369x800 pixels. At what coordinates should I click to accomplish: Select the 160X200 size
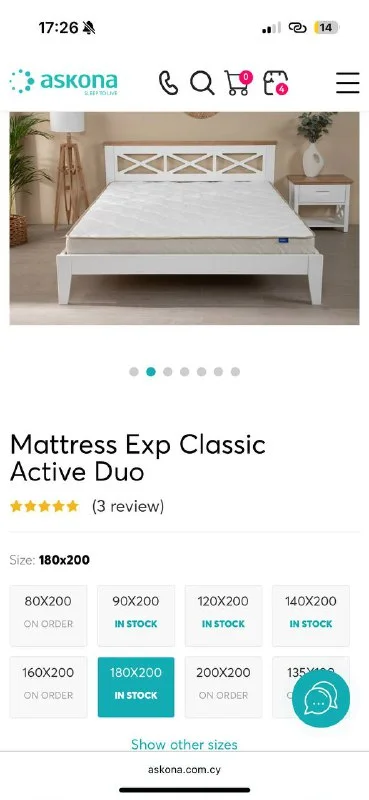(x=48, y=687)
